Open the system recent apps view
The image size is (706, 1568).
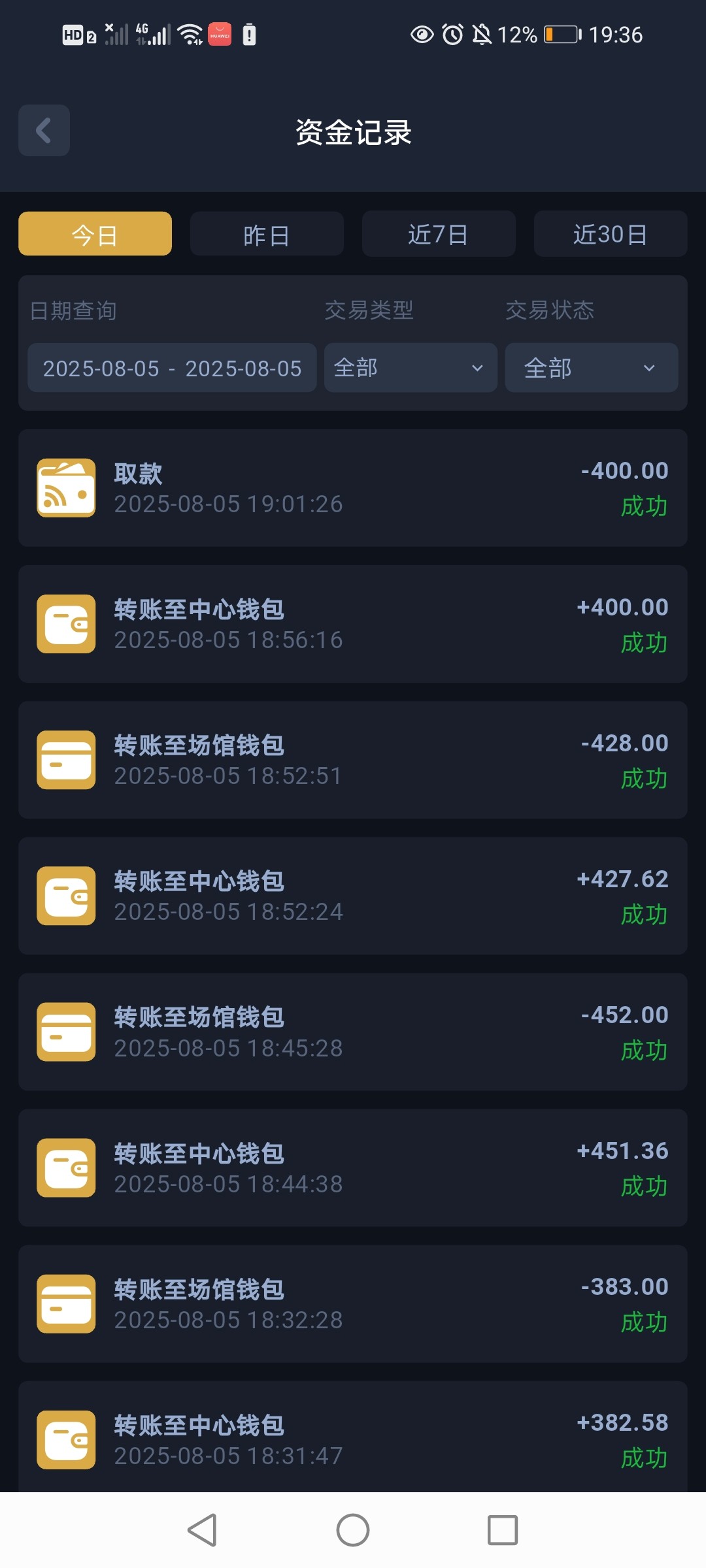503,1530
